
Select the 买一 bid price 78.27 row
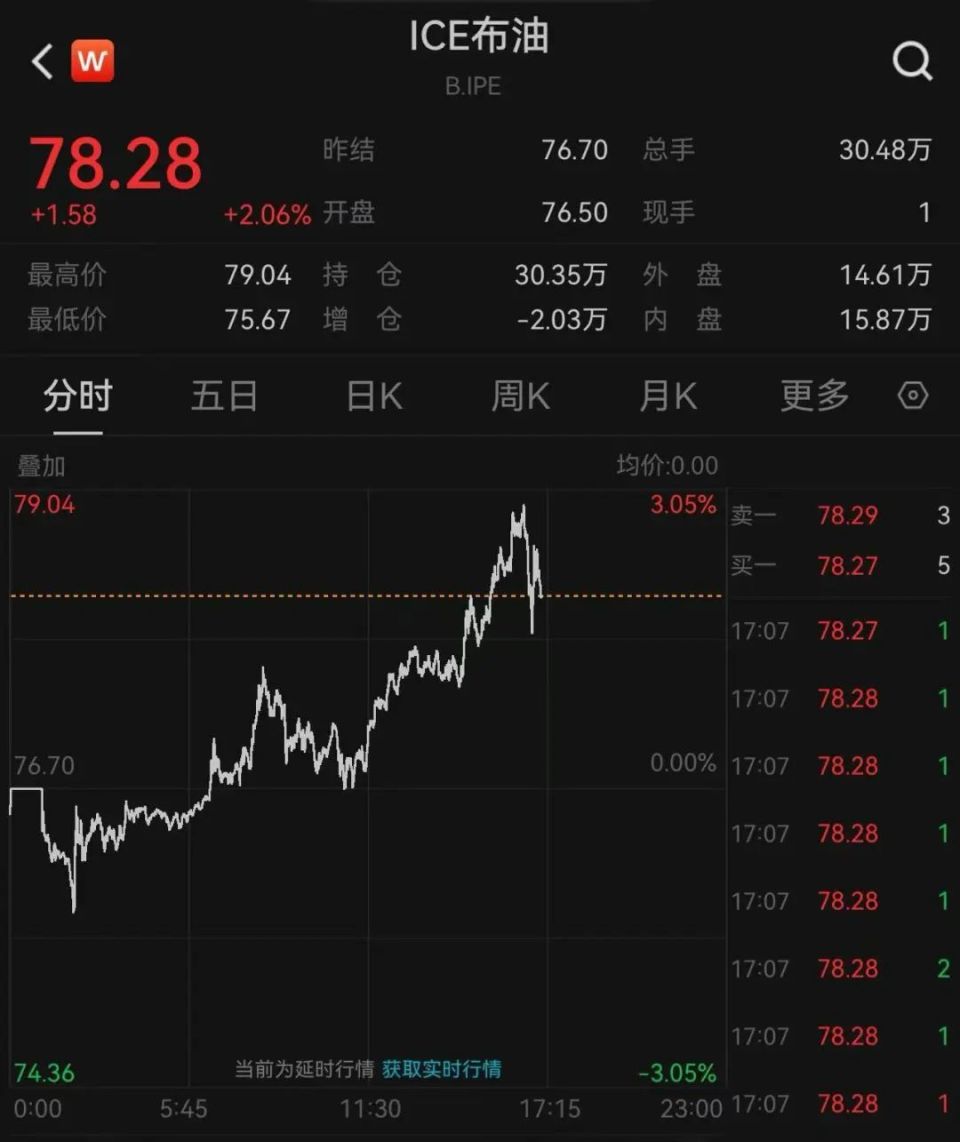click(x=845, y=565)
